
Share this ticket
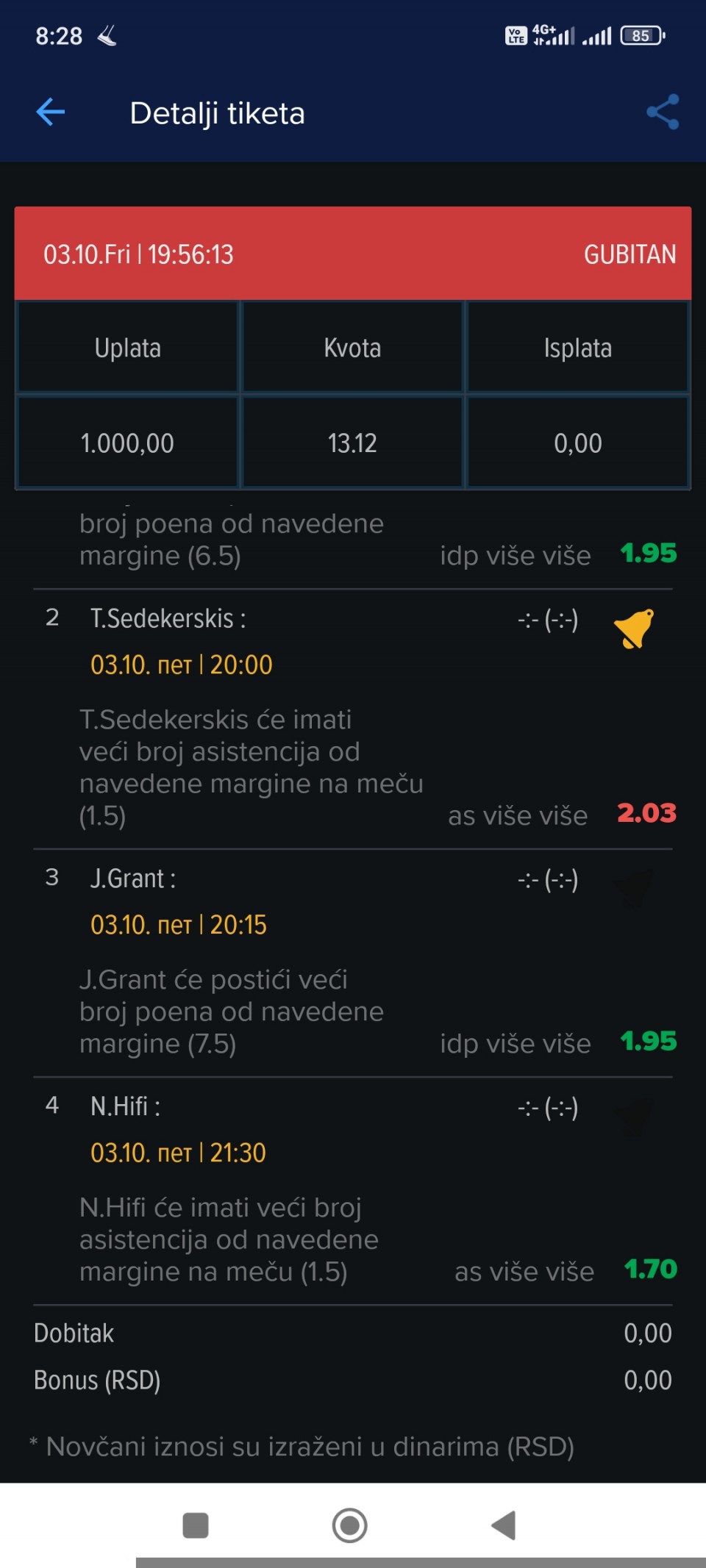coord(663,112)
